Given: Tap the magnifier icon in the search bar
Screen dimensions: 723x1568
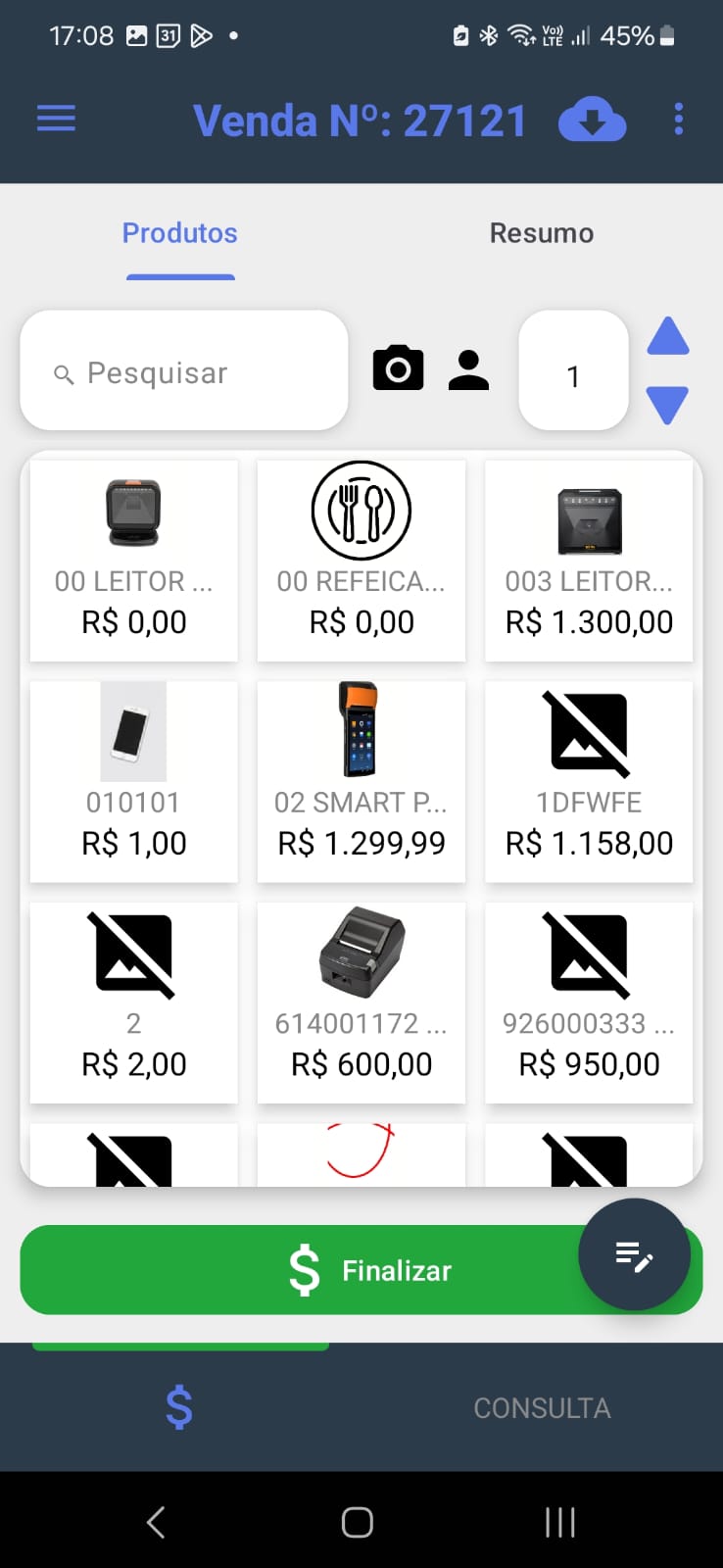Looking at the screenshot, I should pyautogui.click(x=63, y=373).
